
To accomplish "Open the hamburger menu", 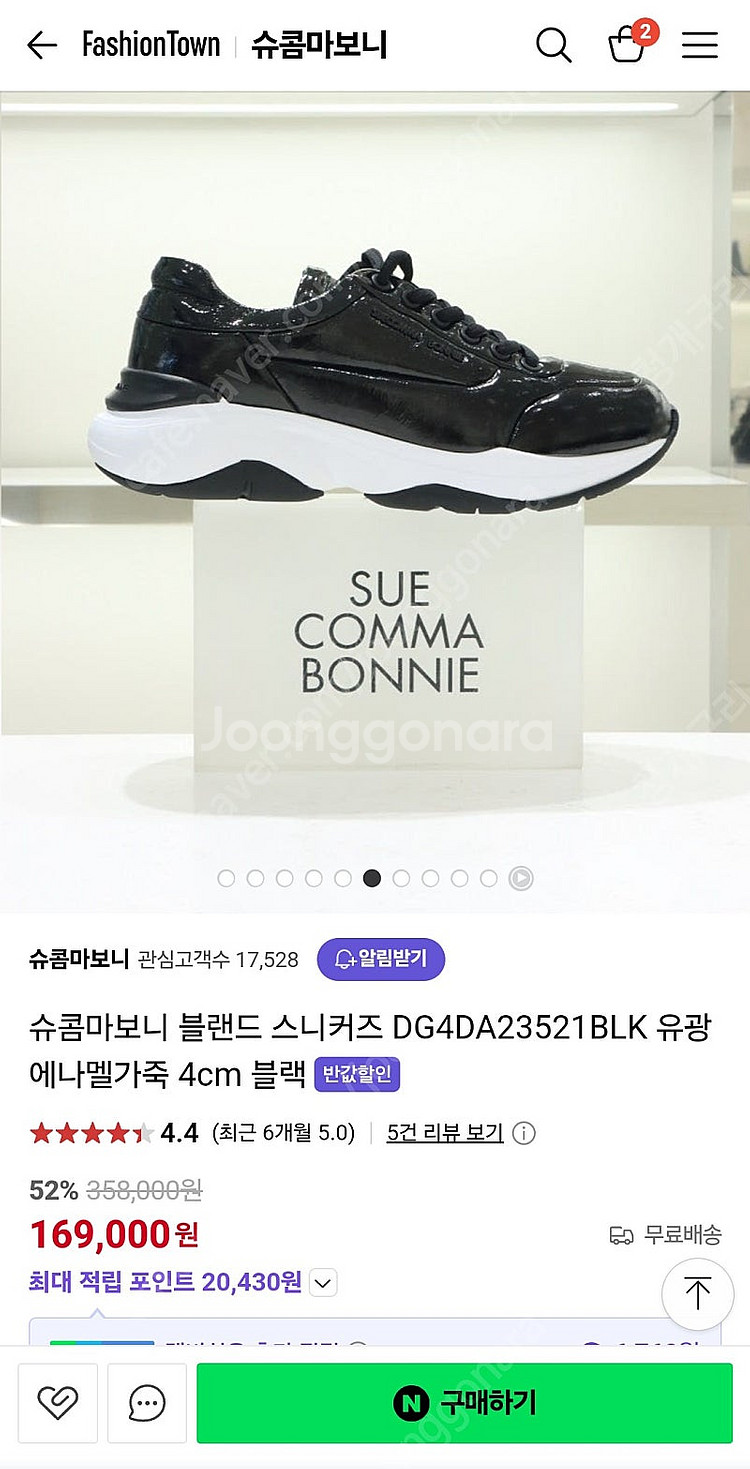I will coord(700,45).
